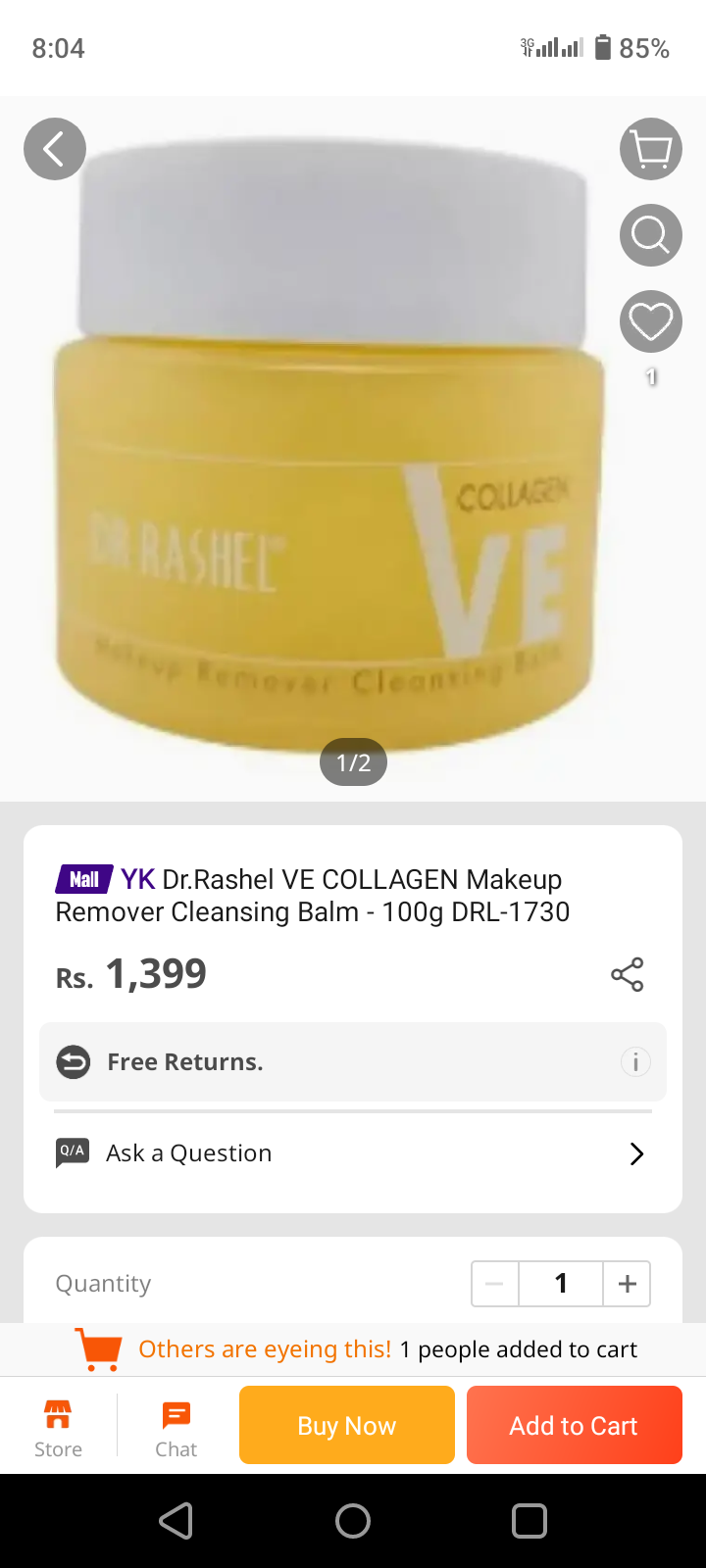Image resolution: width=706 pixels, height=1568 pixels.
Task: Visit the Store
Action: (x=58, y=1427)
